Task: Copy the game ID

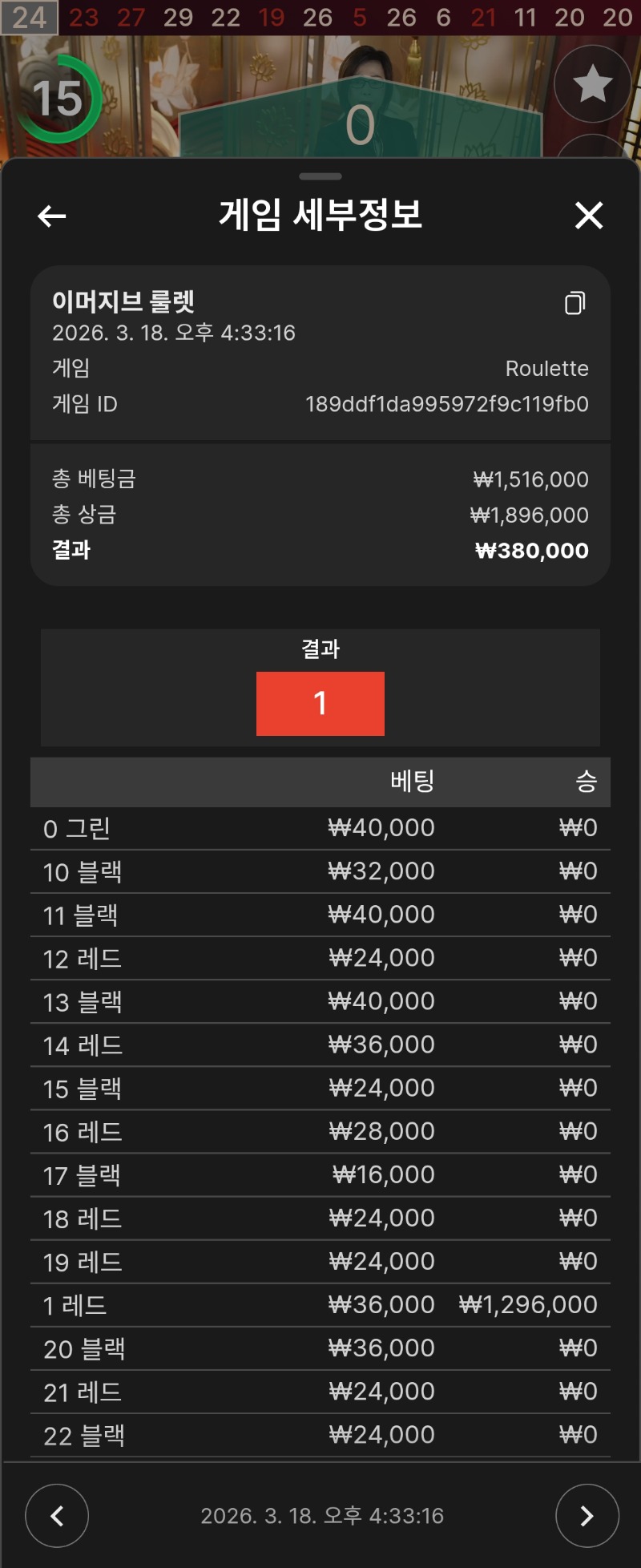Action: tap(575, 303)
